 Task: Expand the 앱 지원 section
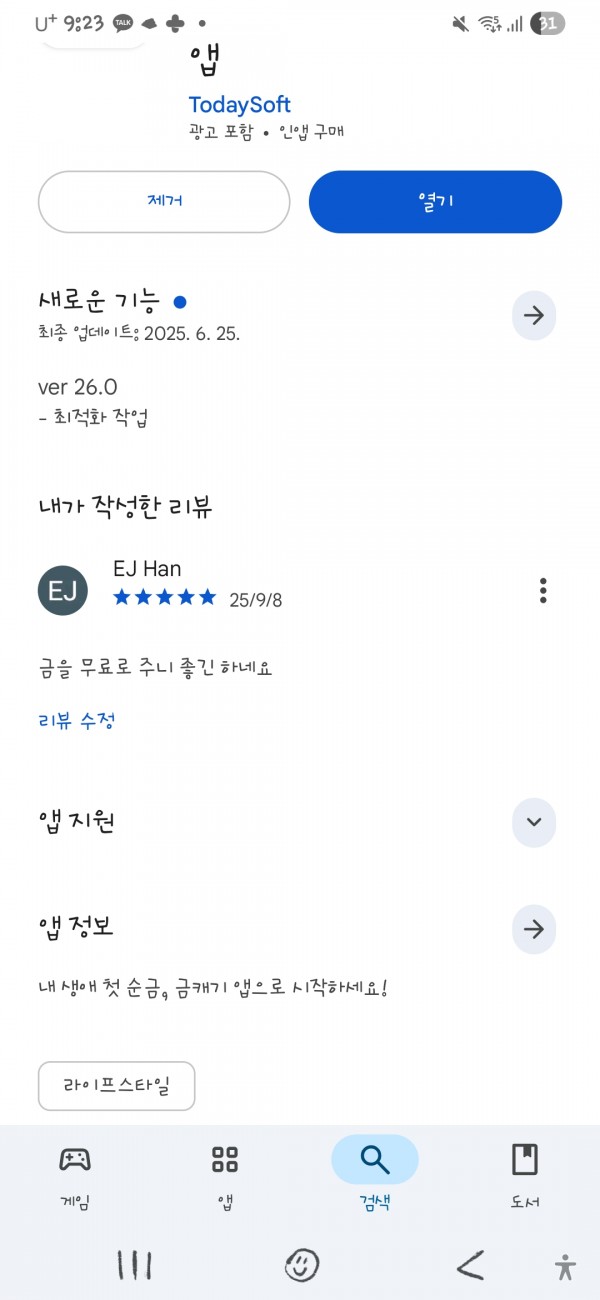(534, 822)
